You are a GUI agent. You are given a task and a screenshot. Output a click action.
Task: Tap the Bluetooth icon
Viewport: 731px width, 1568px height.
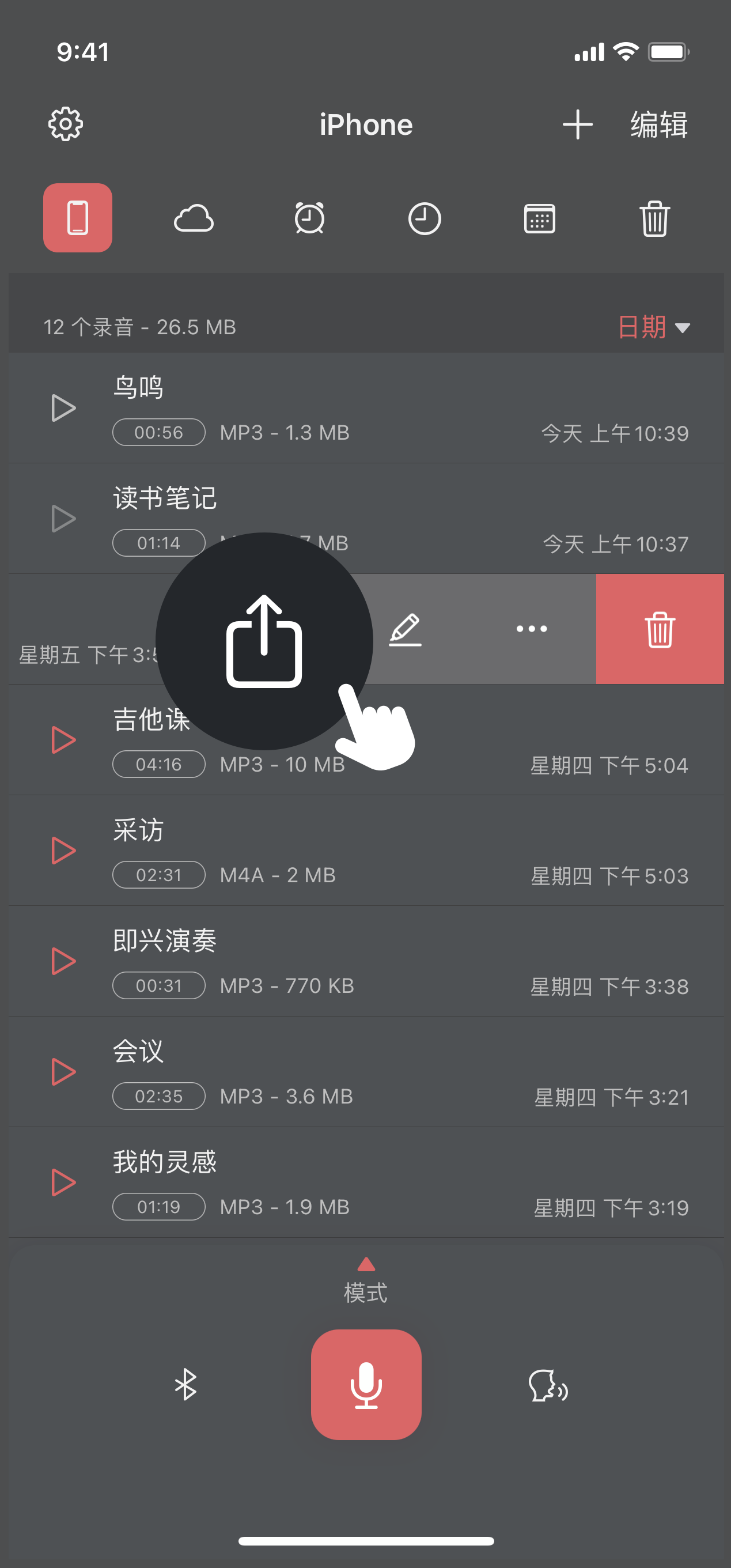tap(185, 1384)
